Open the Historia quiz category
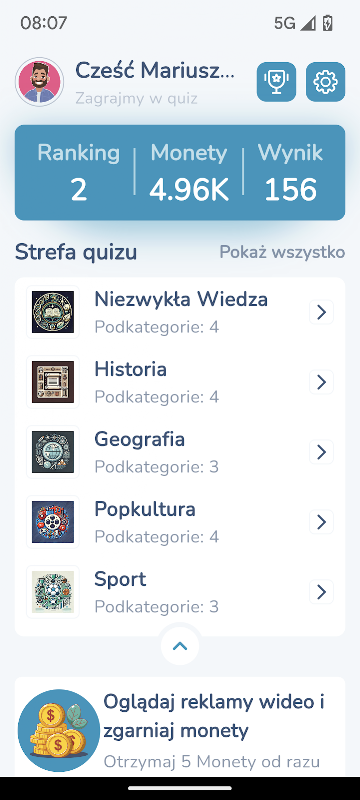The height and width of the screenshot is (800, 360). pos(180,382)
